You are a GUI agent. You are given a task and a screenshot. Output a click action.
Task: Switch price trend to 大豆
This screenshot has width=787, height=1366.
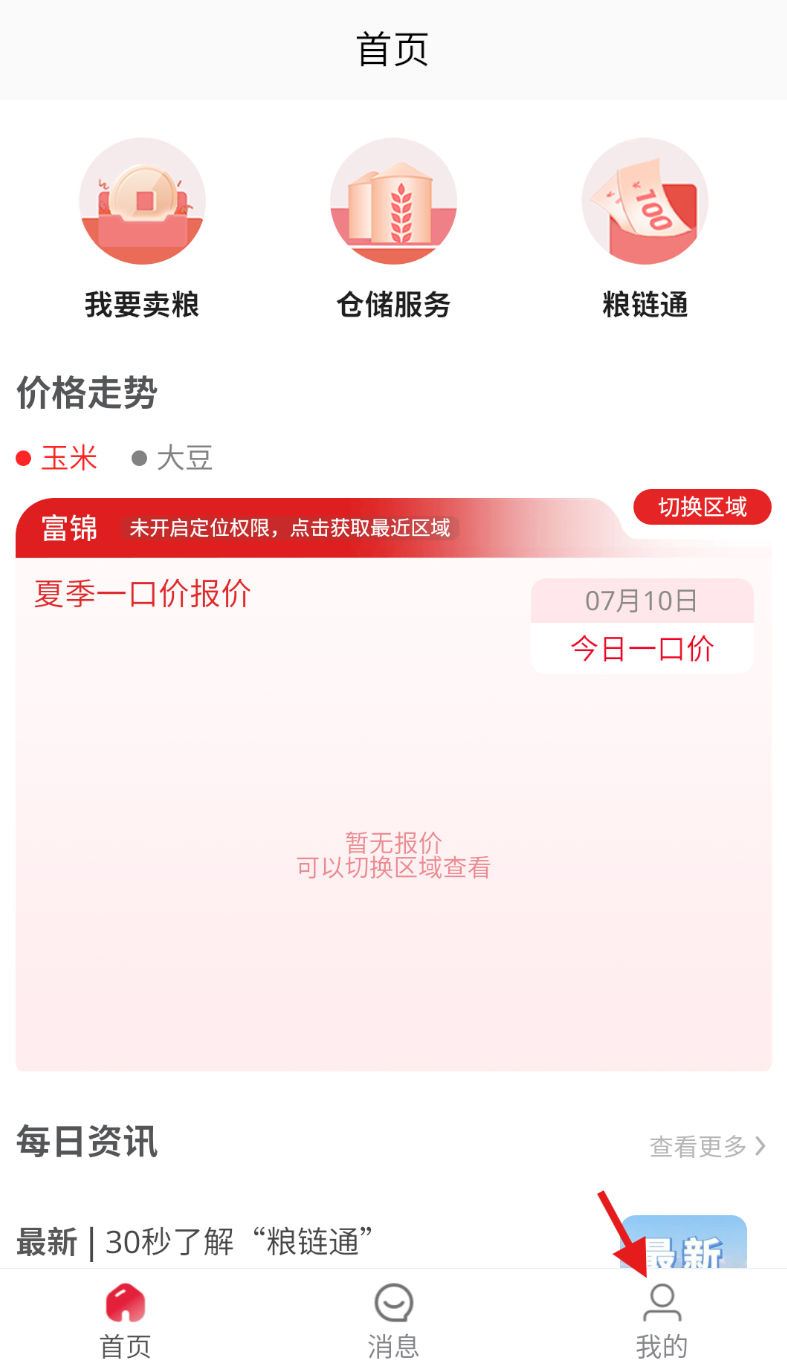pyautogui.click(x=173, y=459)
